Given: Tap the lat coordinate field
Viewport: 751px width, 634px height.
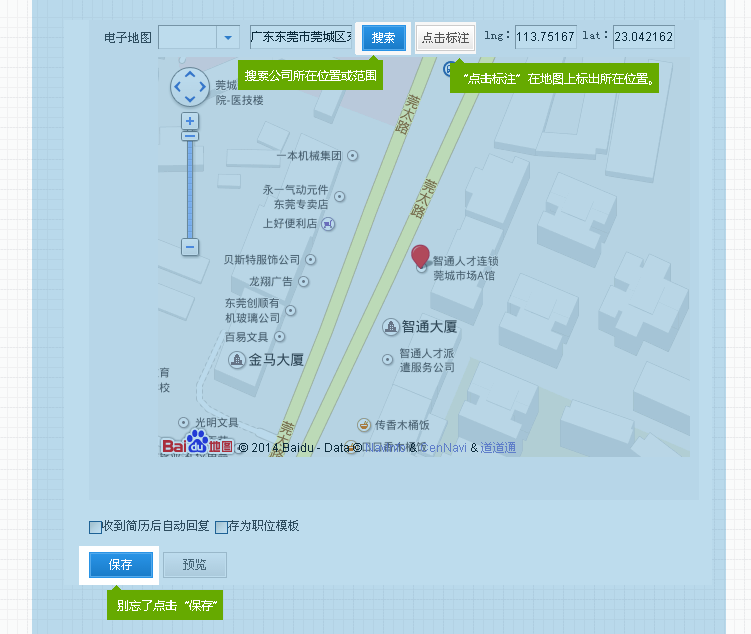Looking at the screenshot, I should tap(643, 38).
